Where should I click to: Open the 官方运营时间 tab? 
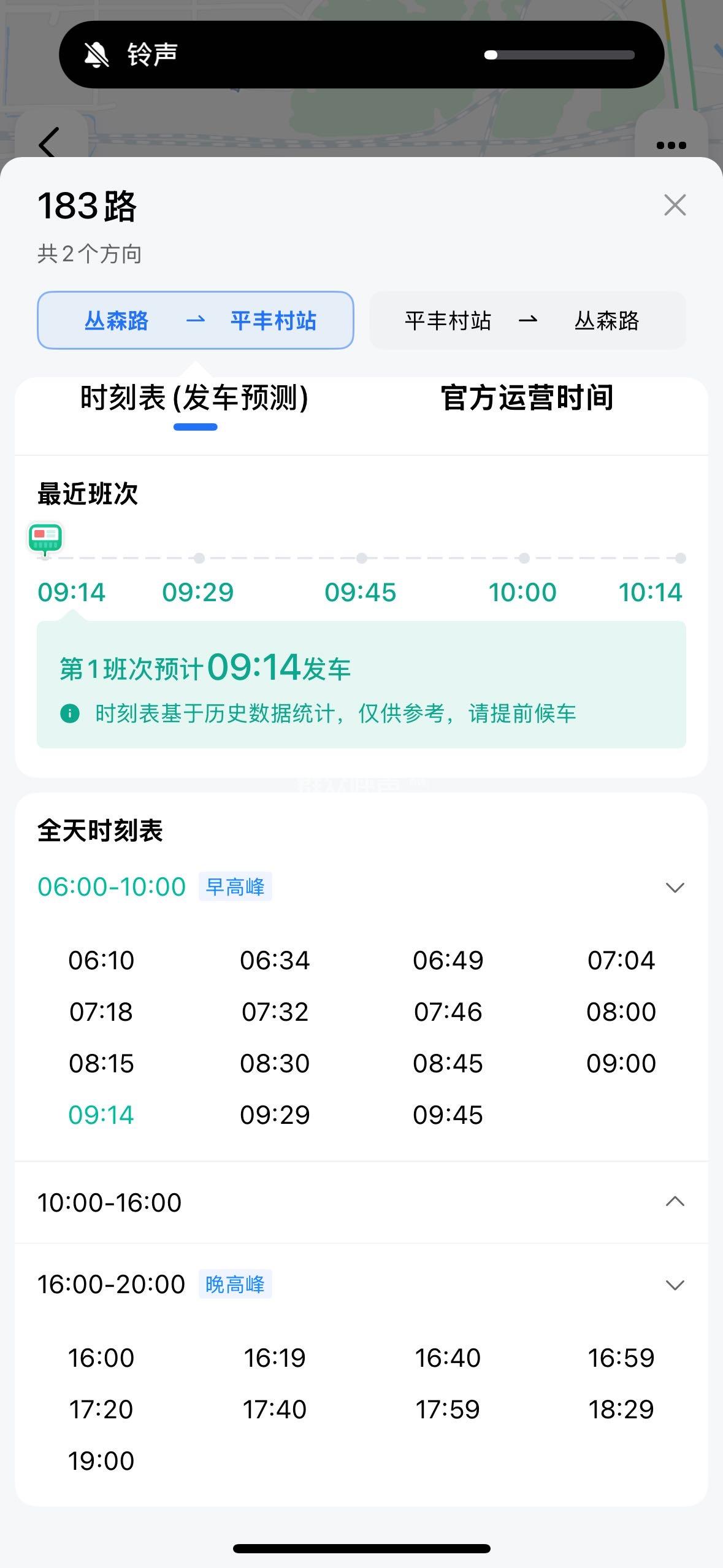(527, 398)
